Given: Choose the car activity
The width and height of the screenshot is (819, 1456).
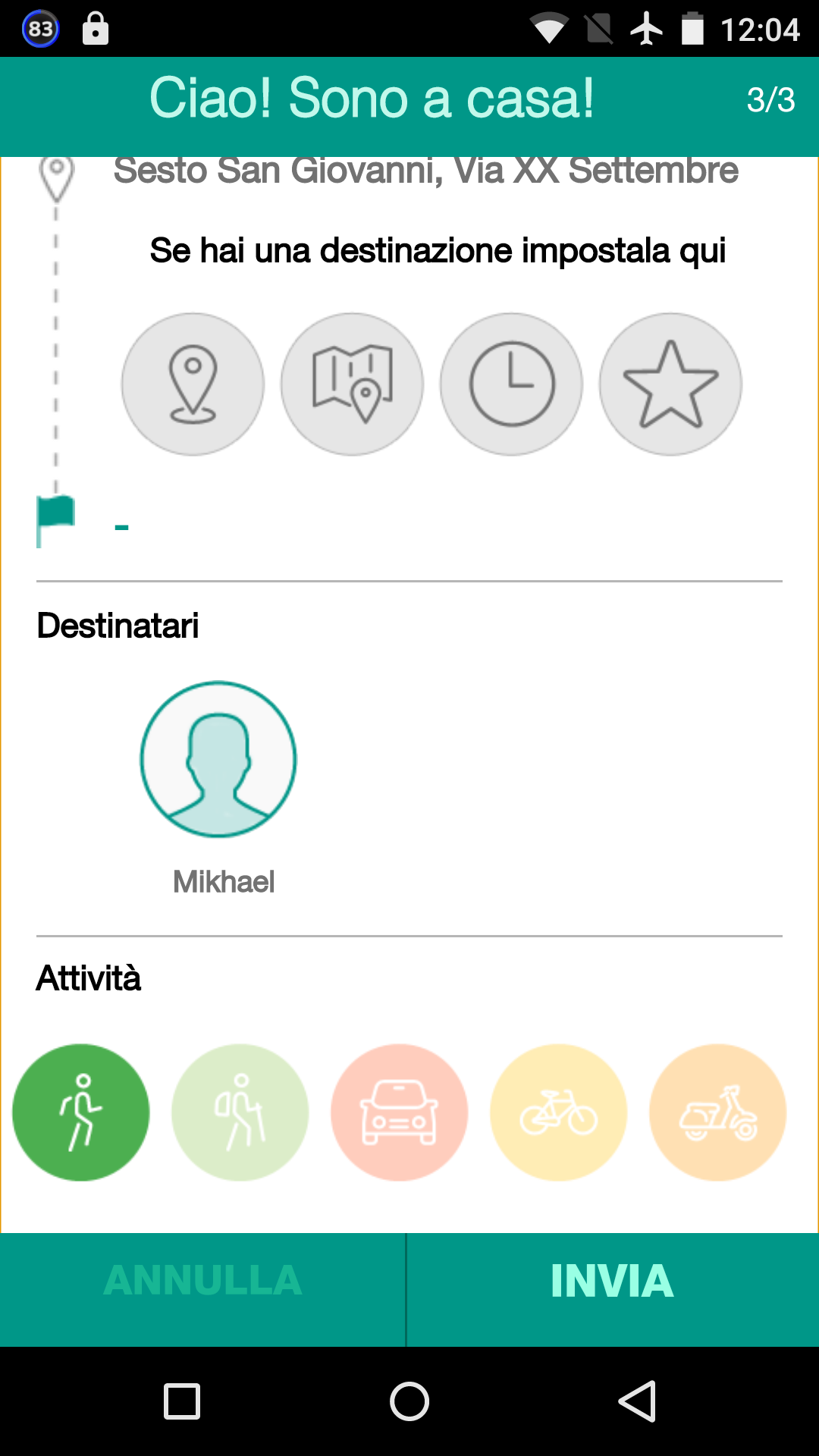Looking at the screenshot, I should [x=400, y=1112].
